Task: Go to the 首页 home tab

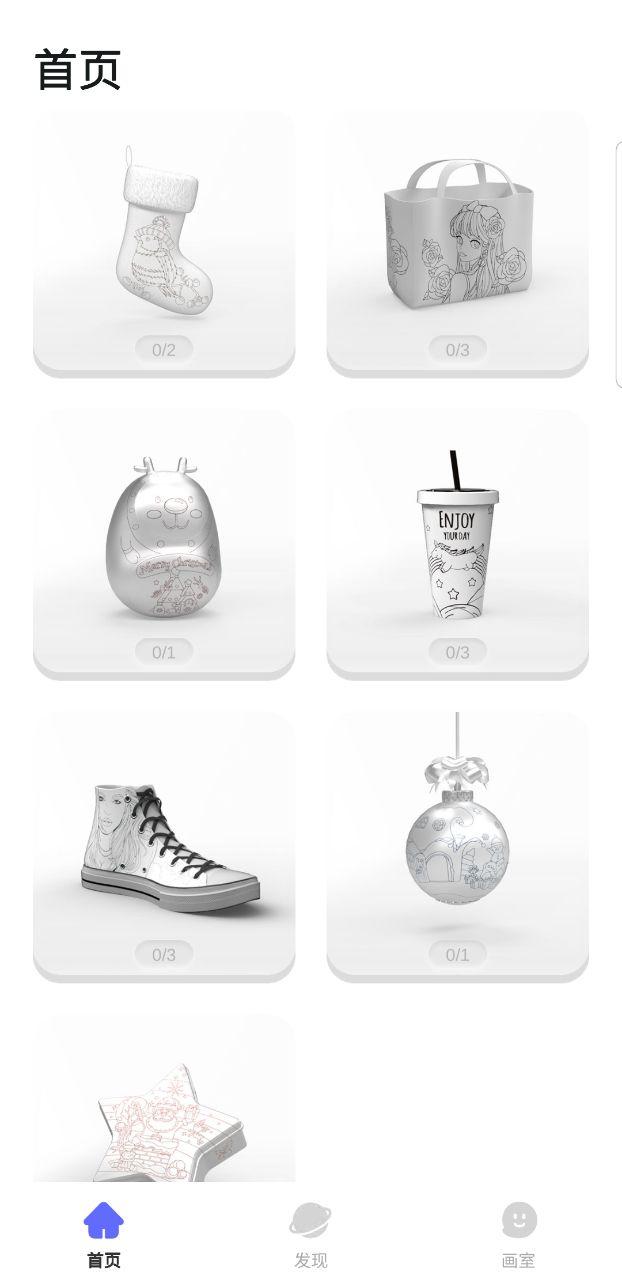Action: (104, 1234)
